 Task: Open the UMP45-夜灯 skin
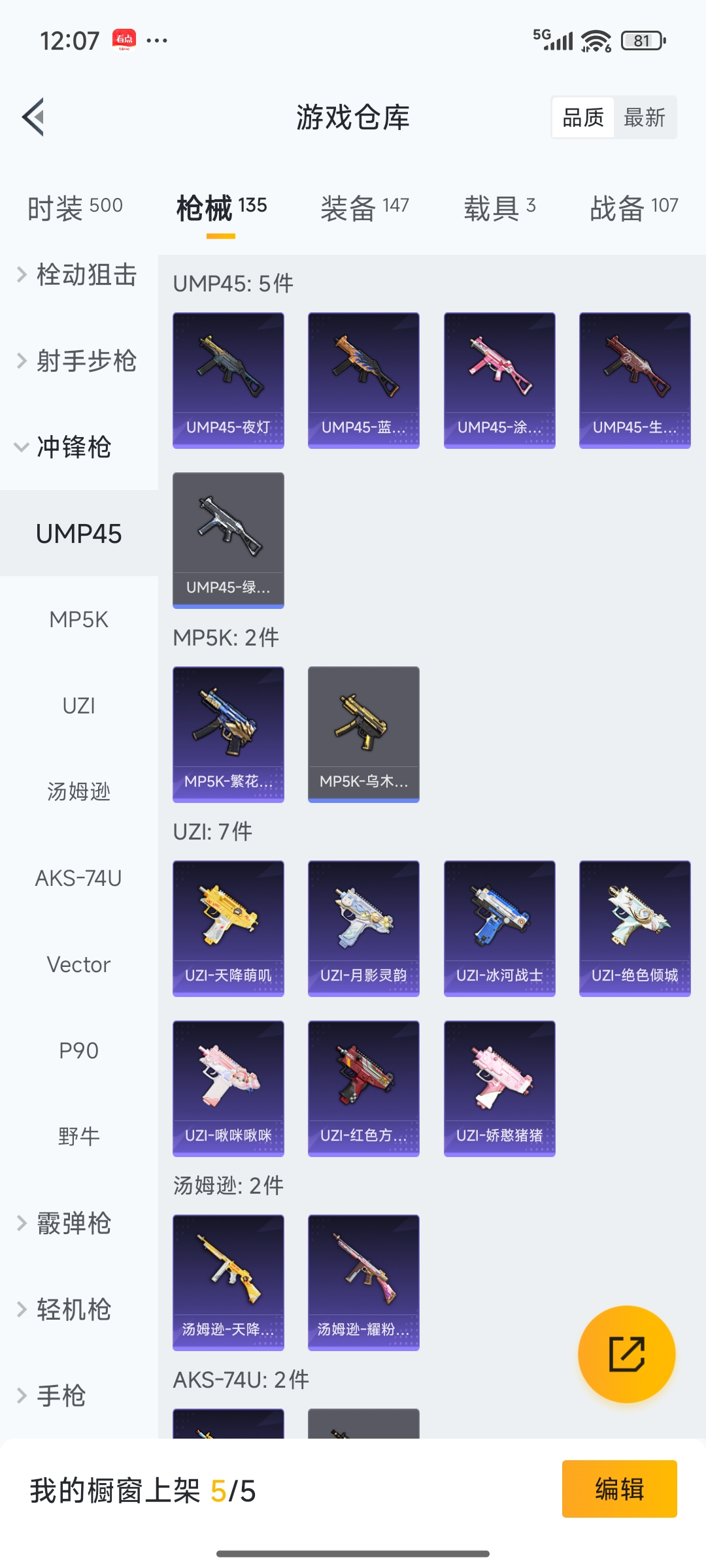(x=228, y=380)
